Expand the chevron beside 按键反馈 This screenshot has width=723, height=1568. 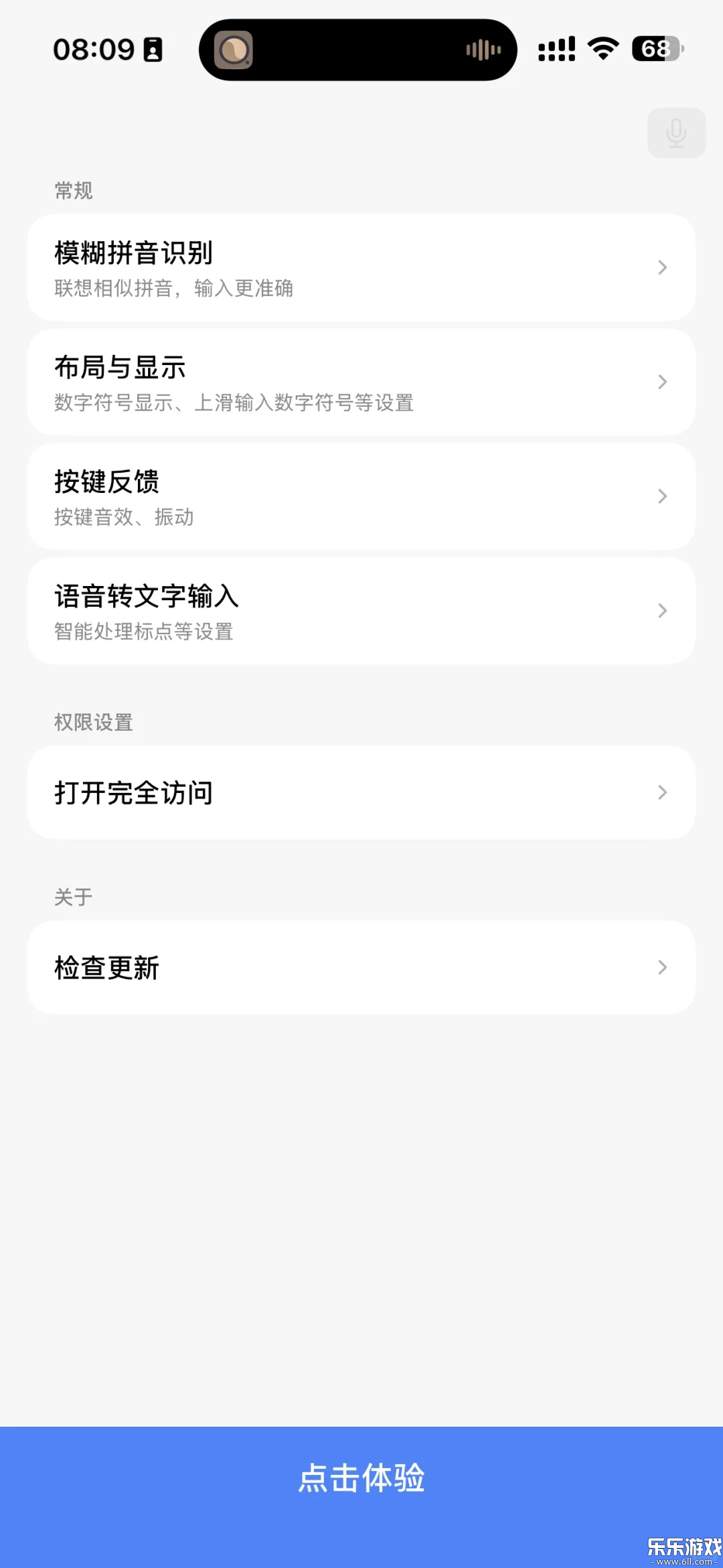(662, 496)
